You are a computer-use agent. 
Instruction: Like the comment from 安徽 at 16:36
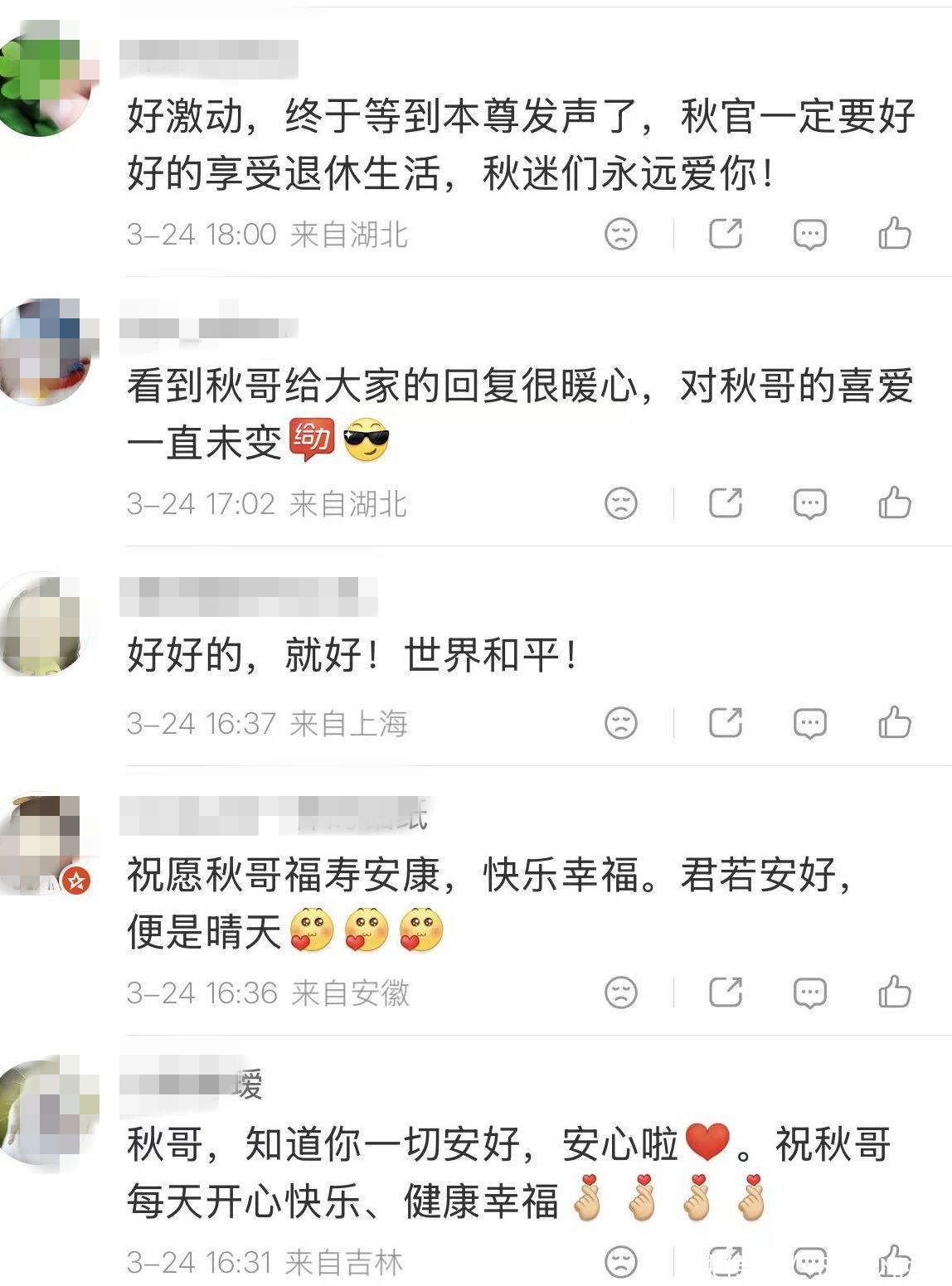pyautogui.click(x=894, y=992)
